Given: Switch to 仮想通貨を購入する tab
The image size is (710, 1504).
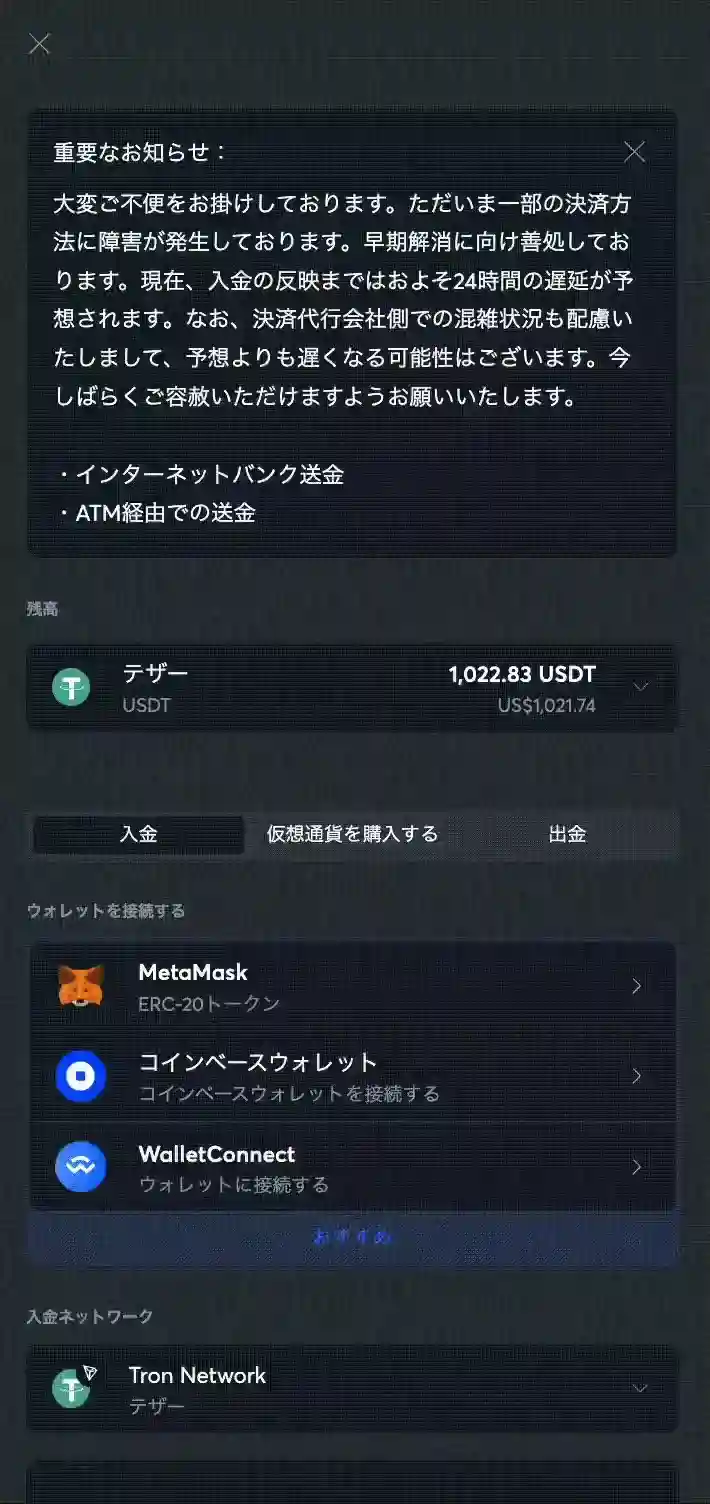Looking at the screenshot, I should click(352, 834).
